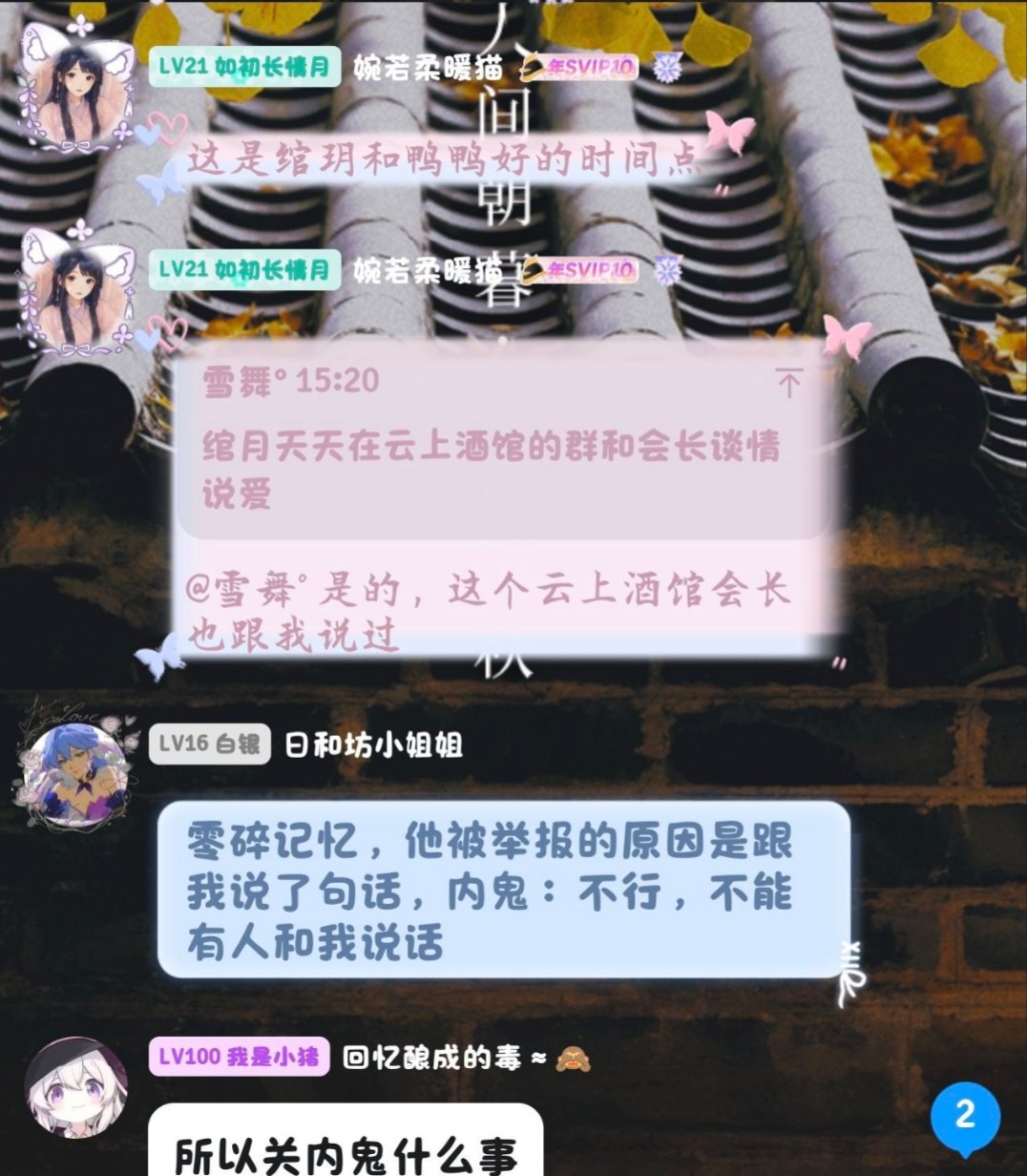
Task: Jump to the 2 new unread messages
Action: point(965,1115)
